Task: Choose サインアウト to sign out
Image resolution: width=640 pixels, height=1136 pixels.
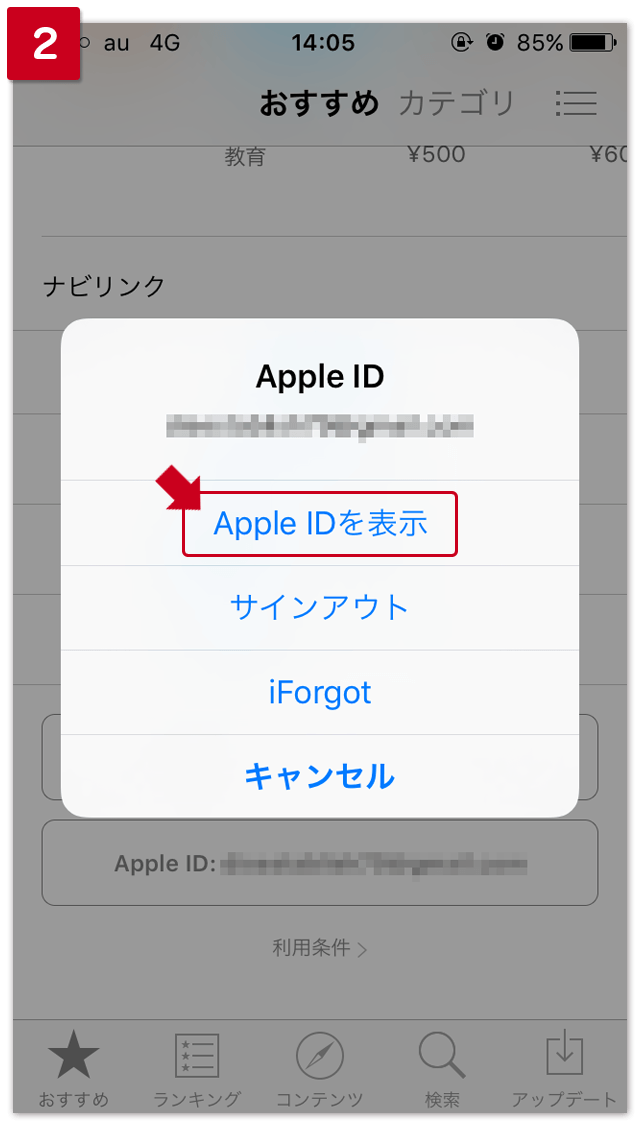Action: tap(320, 607)
